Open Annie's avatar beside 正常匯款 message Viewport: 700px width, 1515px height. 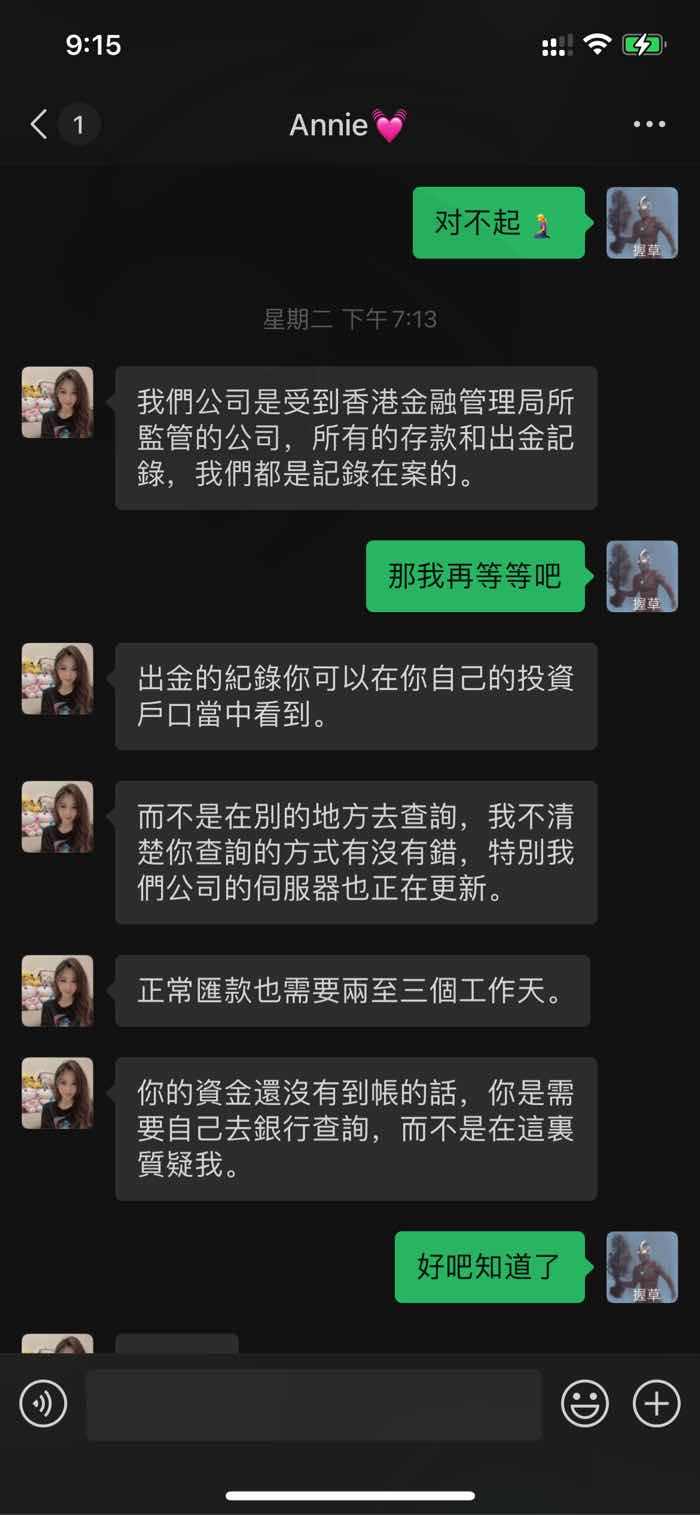click(58, 991)
